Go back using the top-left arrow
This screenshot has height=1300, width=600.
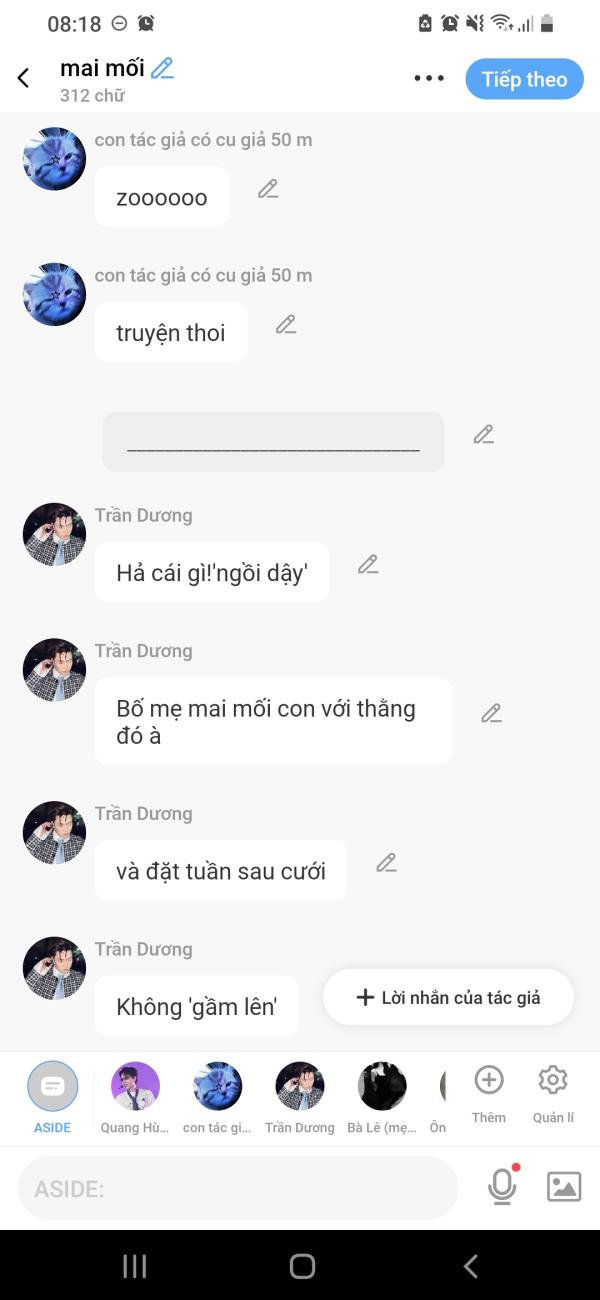tap(23, 78)
